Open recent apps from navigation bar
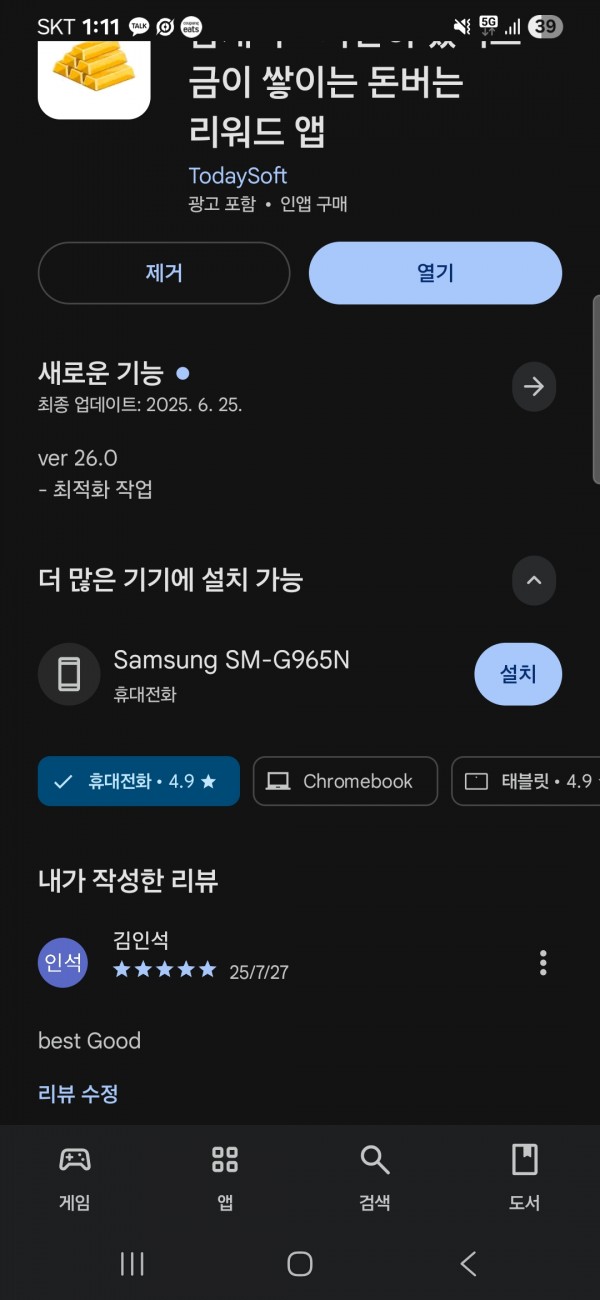This screenshot has width=600, height=1300. [132, 1263]
